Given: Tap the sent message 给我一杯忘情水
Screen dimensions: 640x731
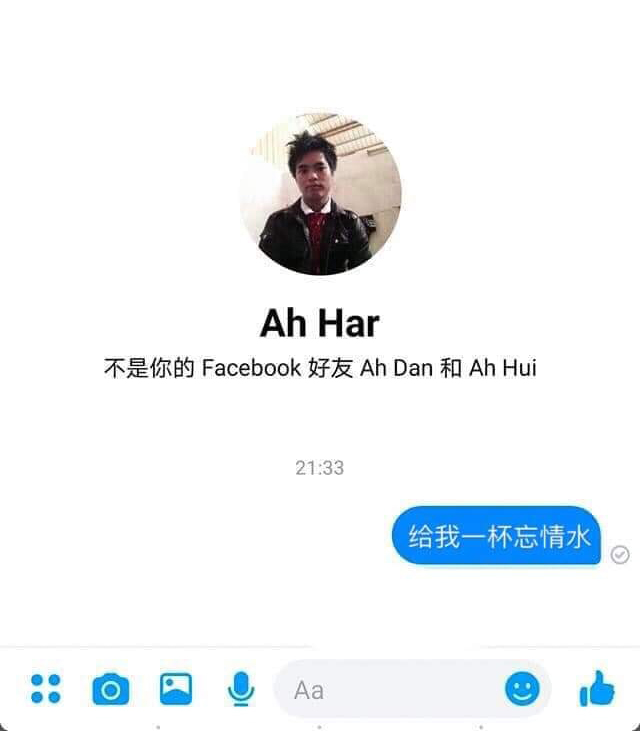Looking at the screenshot, I should point(497,536).
